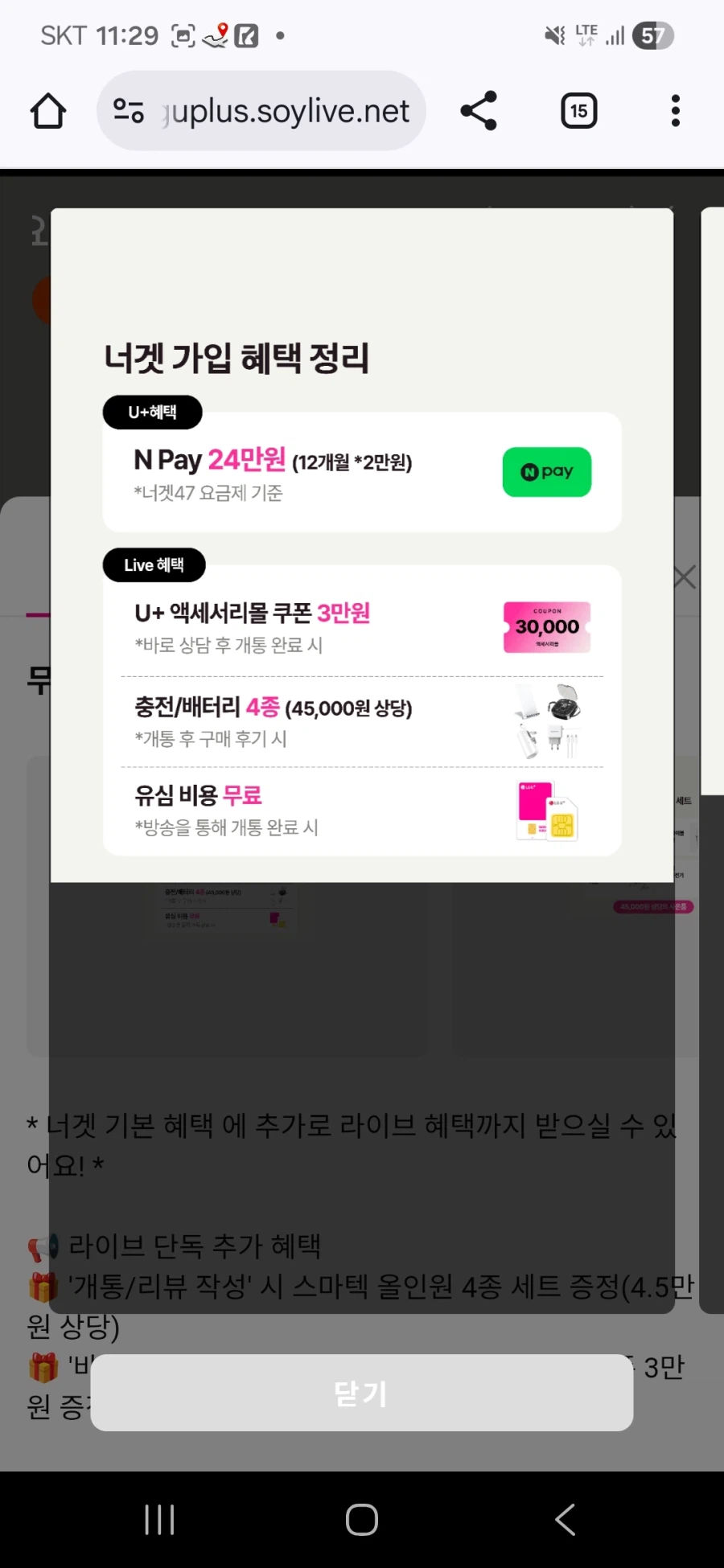Tap the 닫기 button to close the popup
The height and width of the screenshot is (1568, 724).
(360, 1394)
